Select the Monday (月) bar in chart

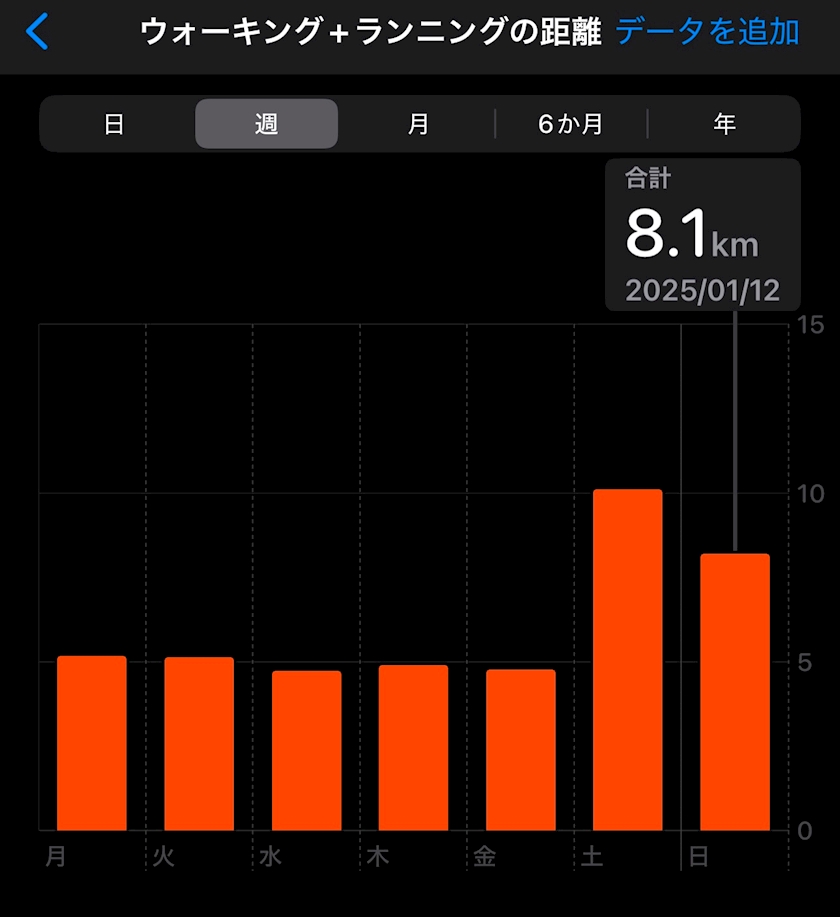tap(92, 743)
